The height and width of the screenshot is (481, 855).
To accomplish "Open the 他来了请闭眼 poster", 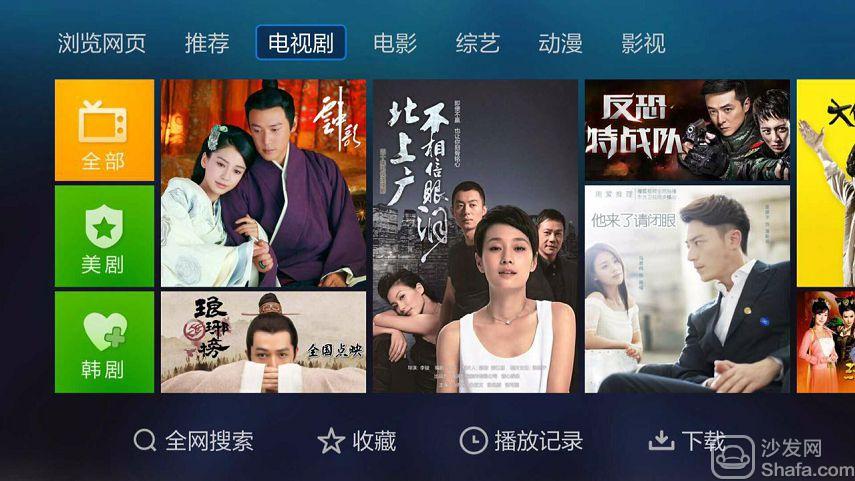I will [687, 289].
